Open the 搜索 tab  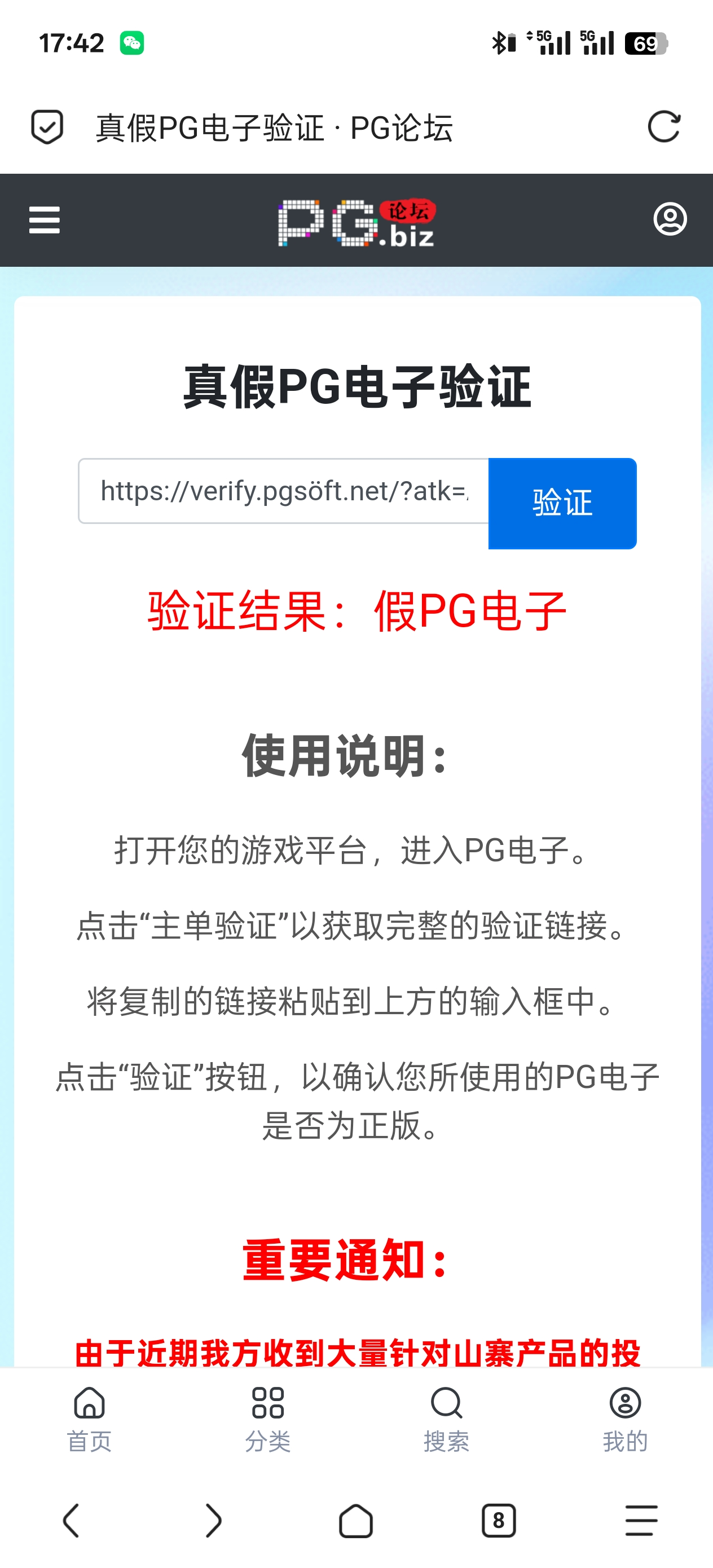coord(446,1419)
